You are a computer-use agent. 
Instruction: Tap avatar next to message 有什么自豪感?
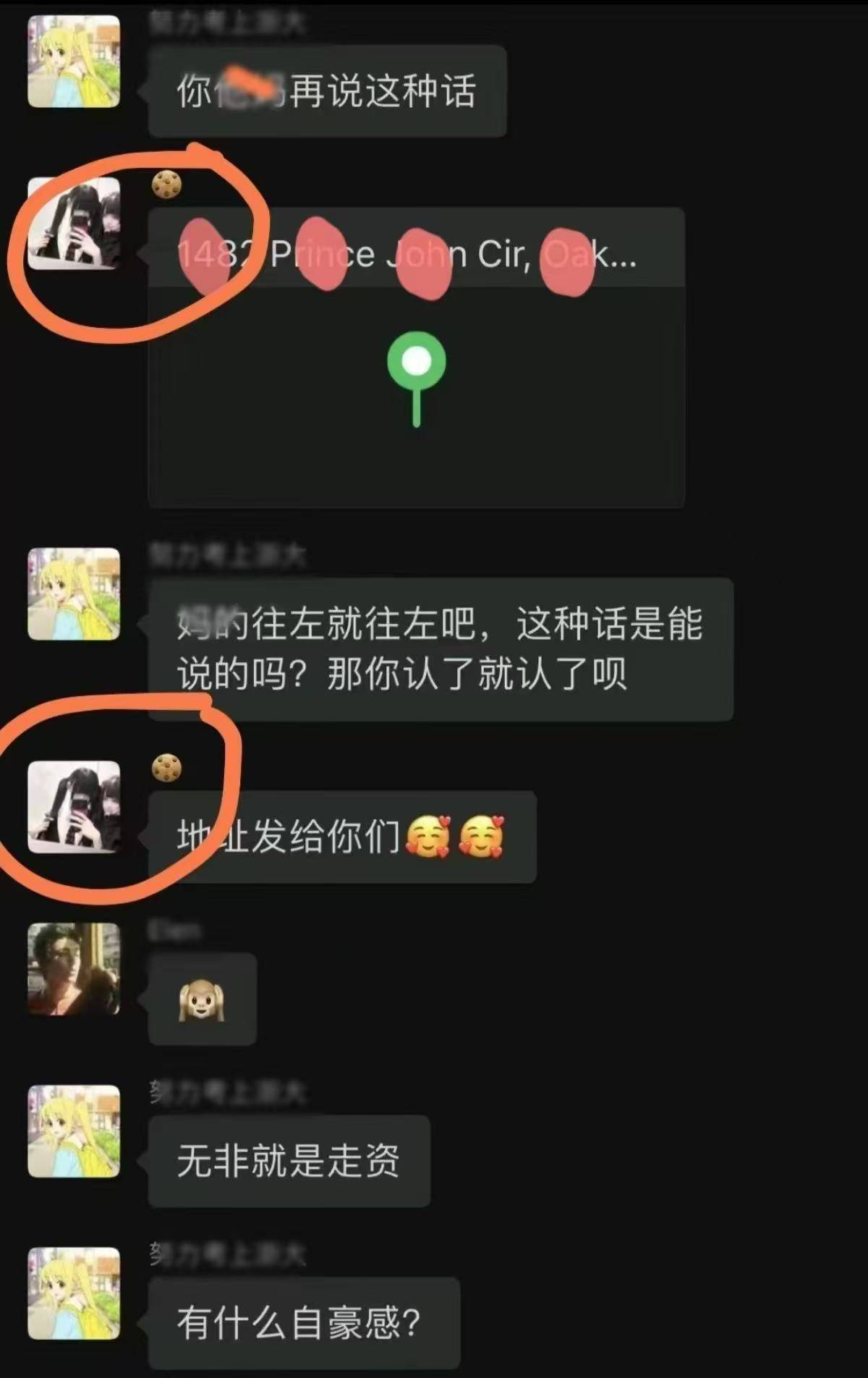(74, 1293)
